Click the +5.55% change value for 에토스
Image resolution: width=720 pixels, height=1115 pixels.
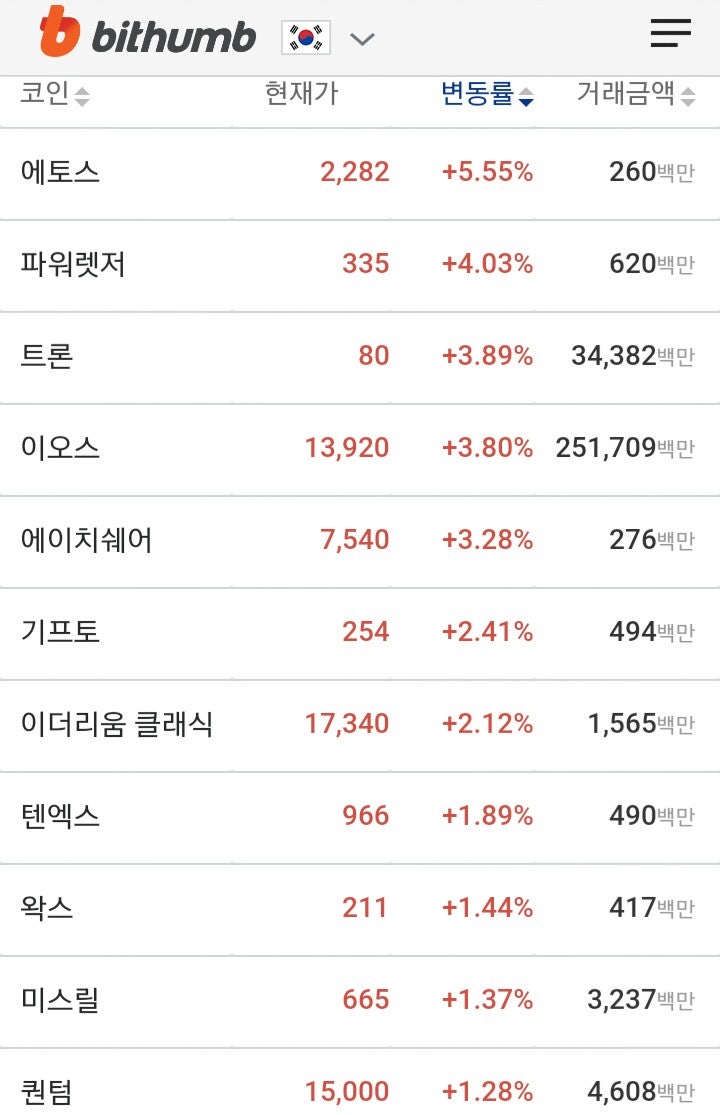tap(487, 172)
